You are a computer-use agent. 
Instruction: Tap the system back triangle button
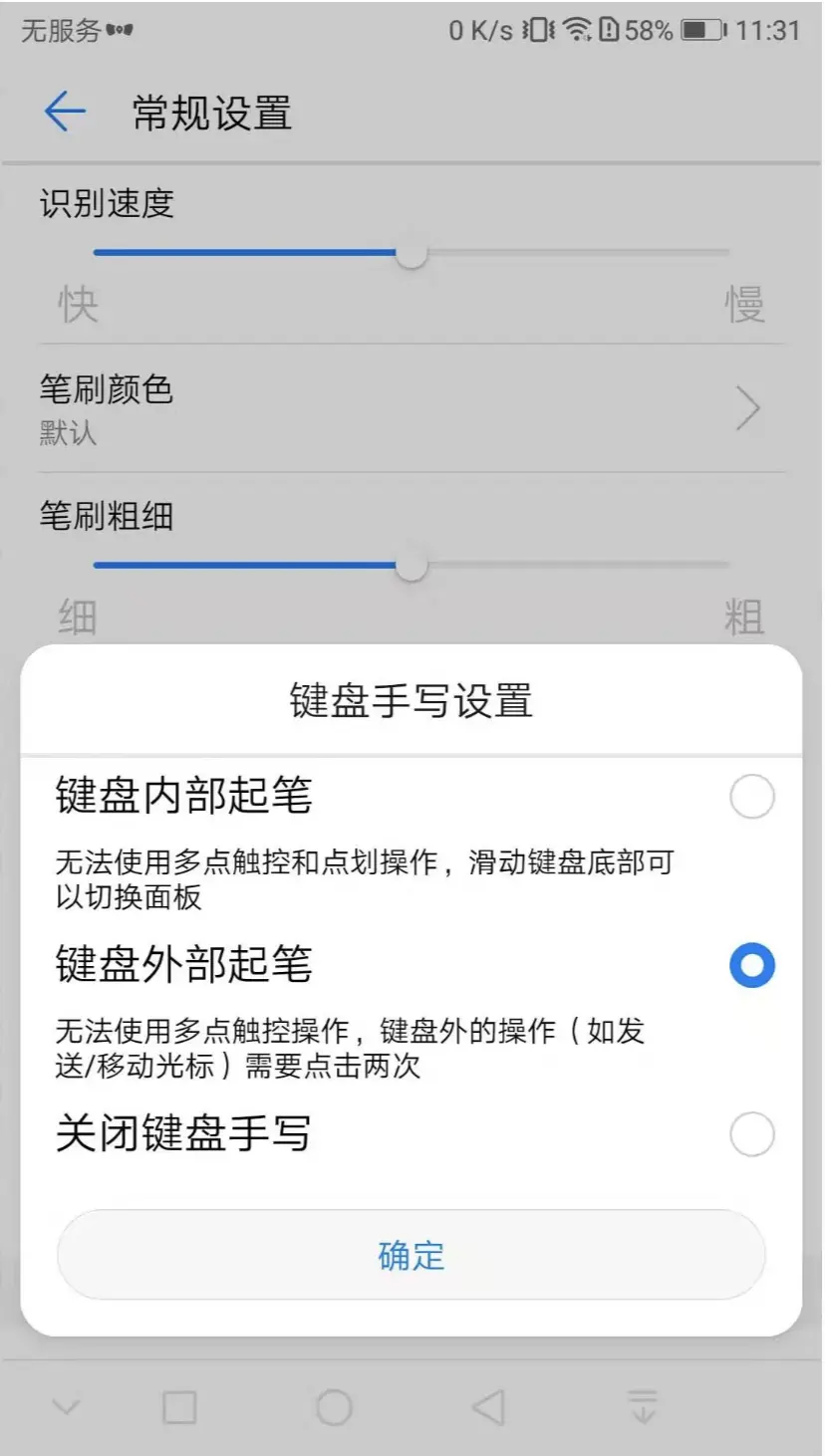point(488,1407)
